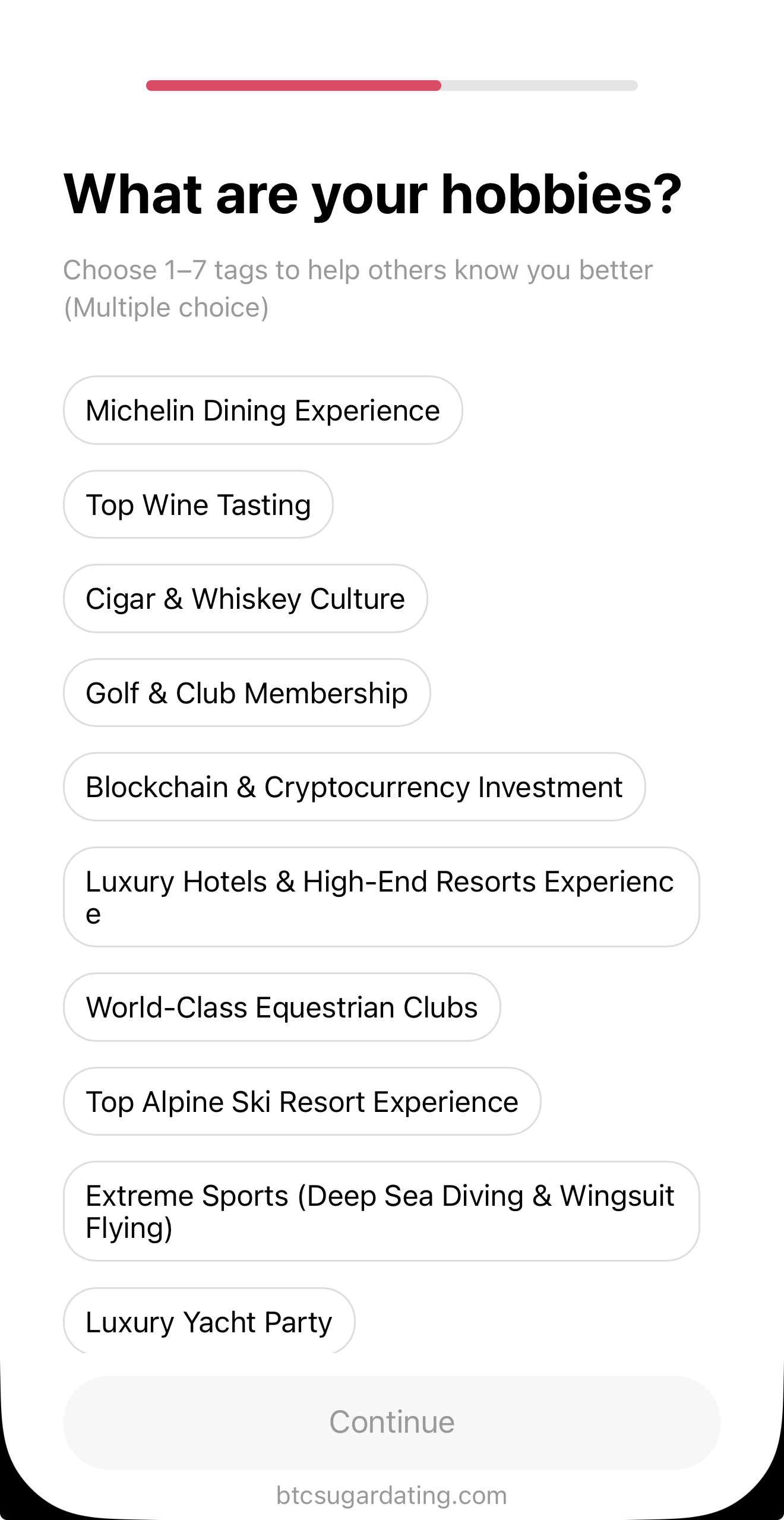
Task: Deselect the Top Wine Tasting tag
Action: pyautogui.click(x=198, y=504)
